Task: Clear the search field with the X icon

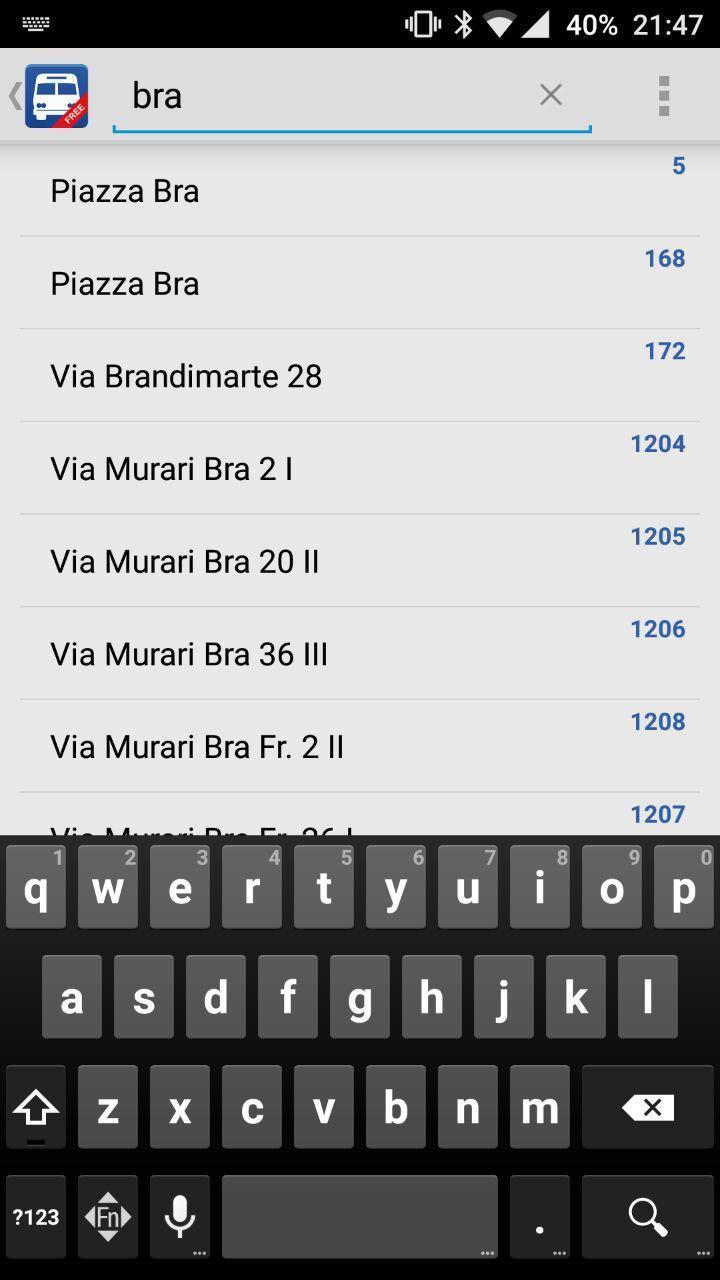Action: pyautogui.click(x=551, y=94)
